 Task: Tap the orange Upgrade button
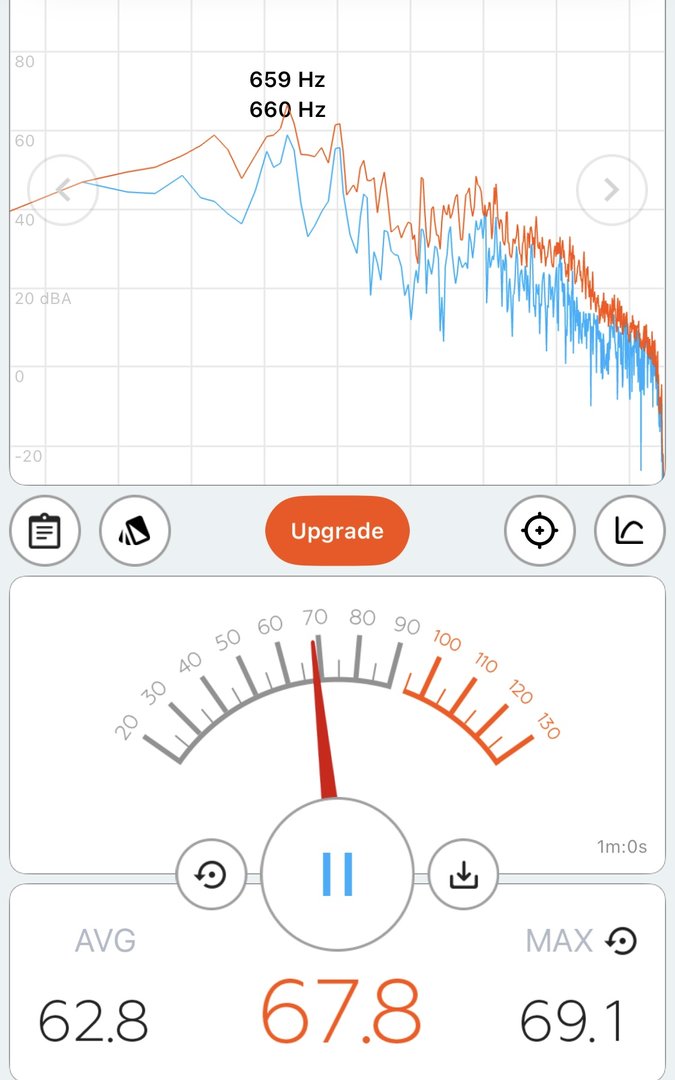(337, 531)
